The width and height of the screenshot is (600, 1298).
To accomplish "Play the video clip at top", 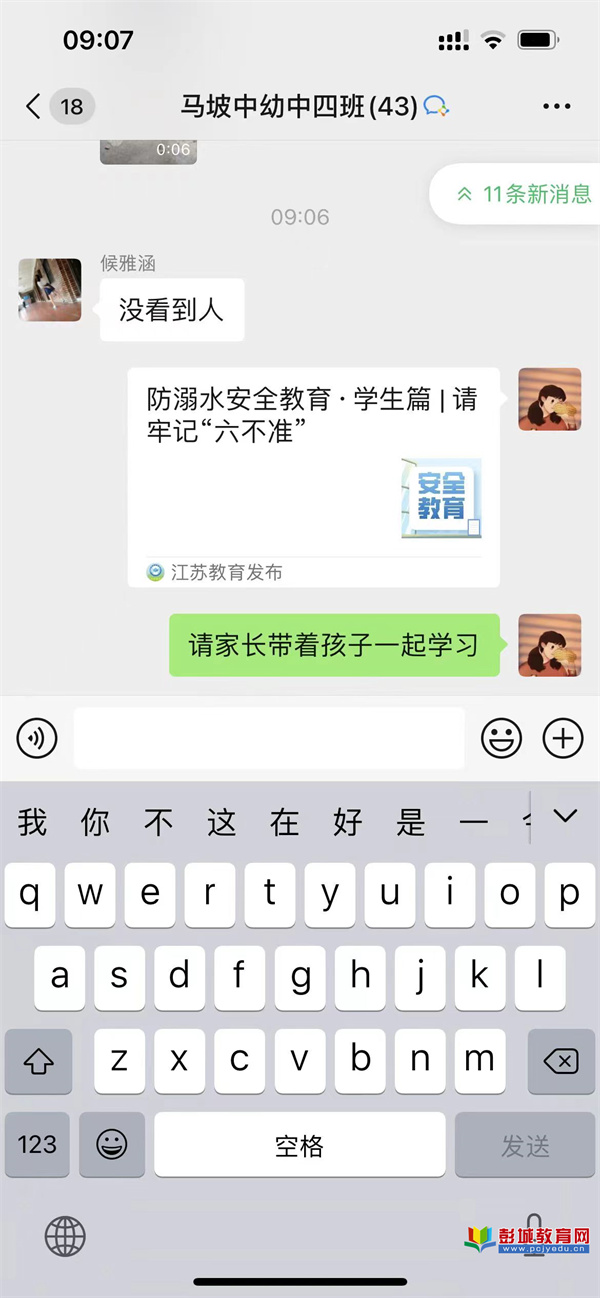I will (x=148, y=151).
